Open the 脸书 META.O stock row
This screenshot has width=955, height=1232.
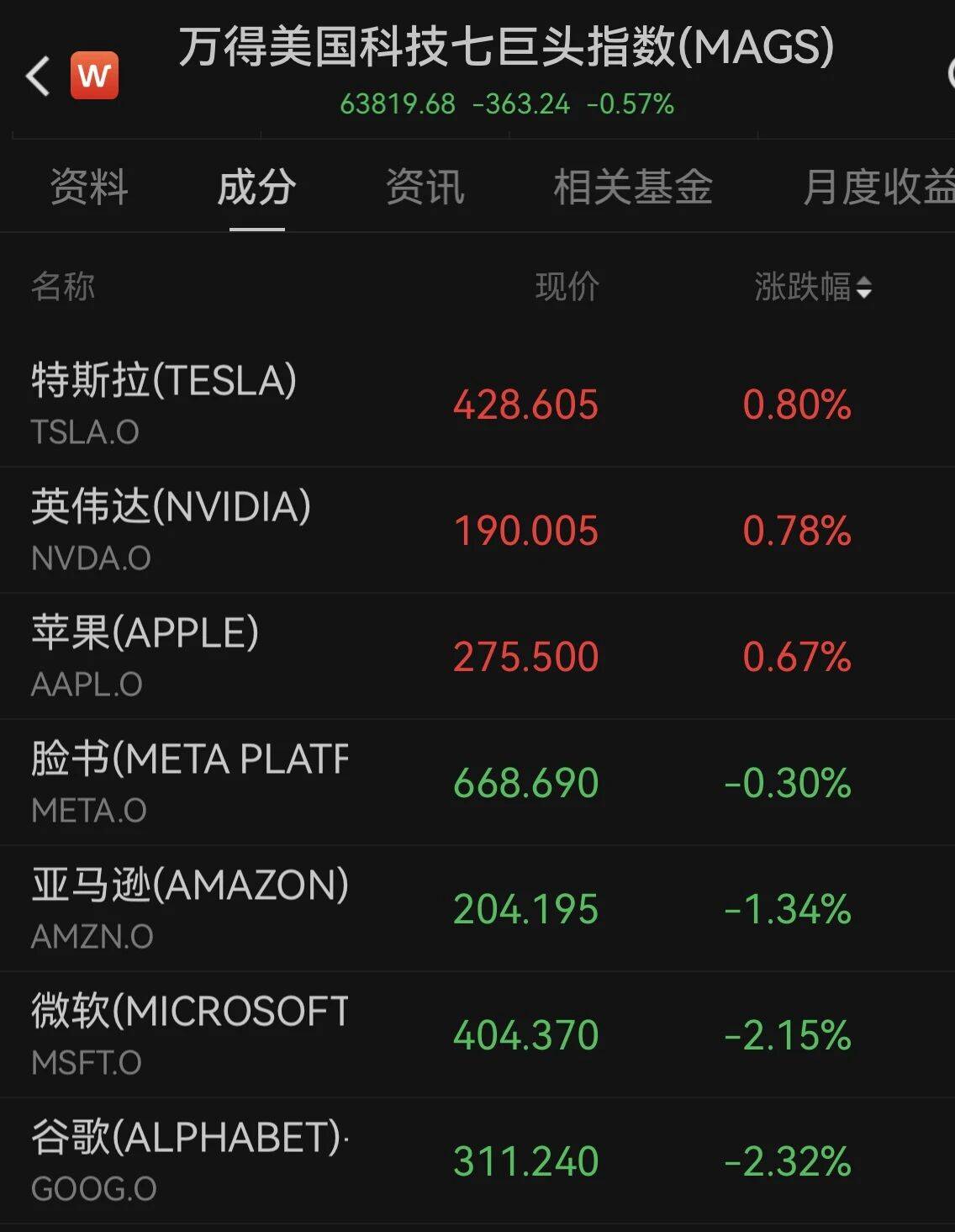(477, 782)
